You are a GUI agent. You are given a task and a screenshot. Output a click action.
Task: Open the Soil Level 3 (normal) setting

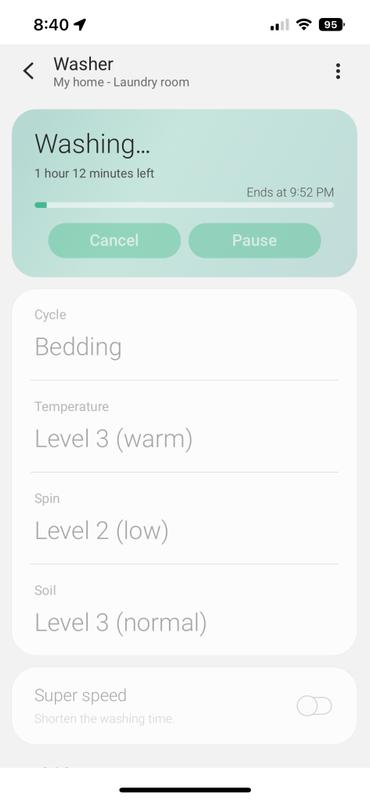[x=184, y=610]
